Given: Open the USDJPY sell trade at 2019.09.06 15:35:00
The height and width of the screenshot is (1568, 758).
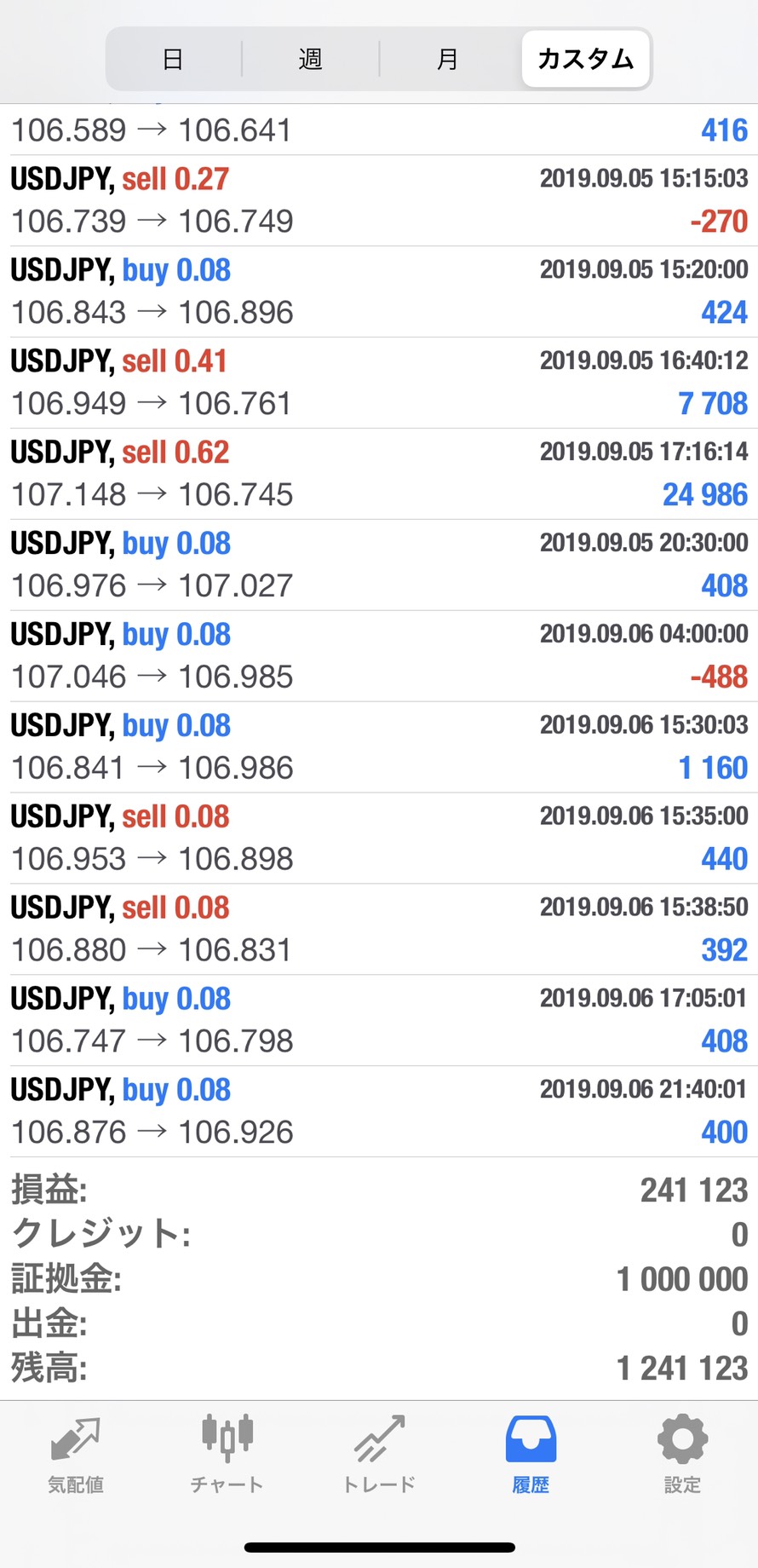Looking at the screenshot, I should click(x=379, y=839).
